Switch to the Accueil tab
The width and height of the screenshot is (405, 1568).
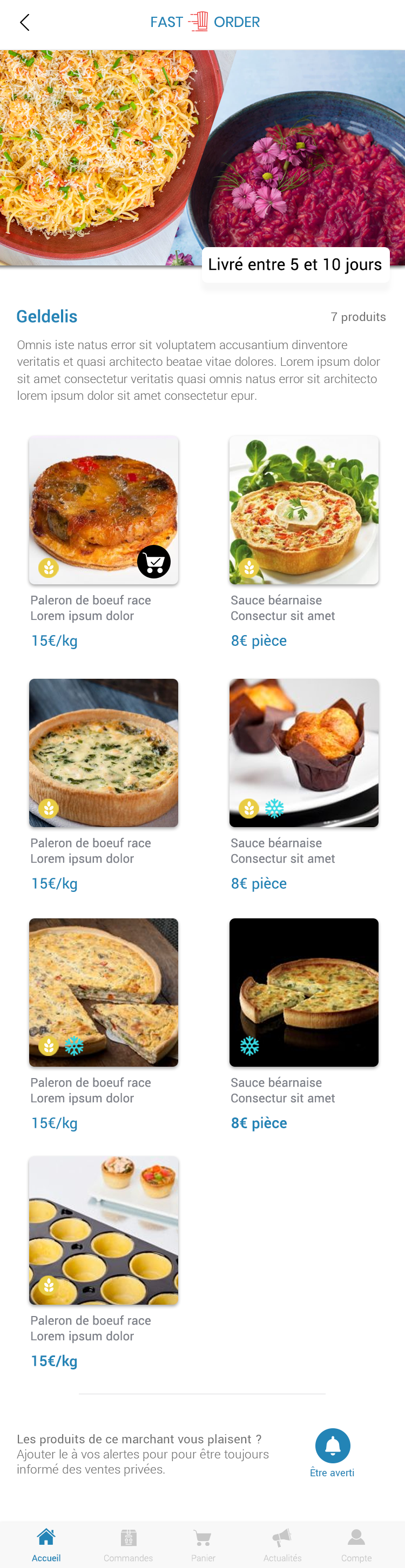click(x=46, y=1544)
